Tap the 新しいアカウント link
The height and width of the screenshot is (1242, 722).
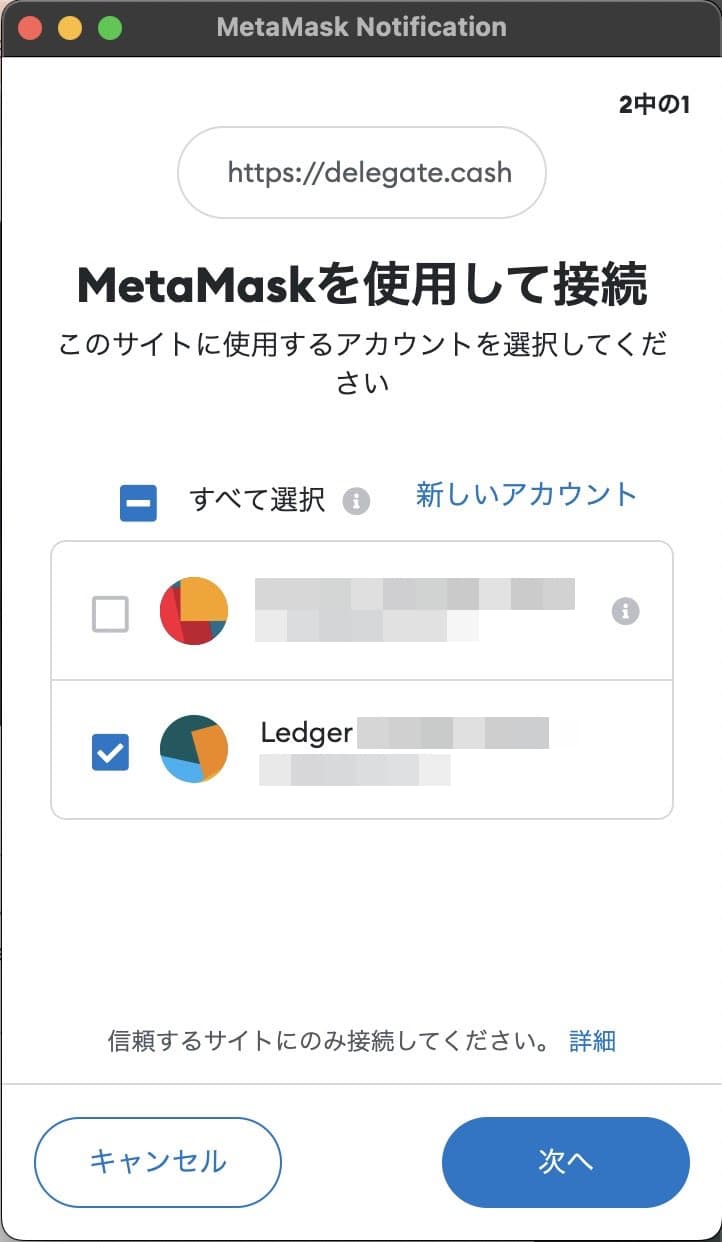pyautogui.click(x=526, y=495)
